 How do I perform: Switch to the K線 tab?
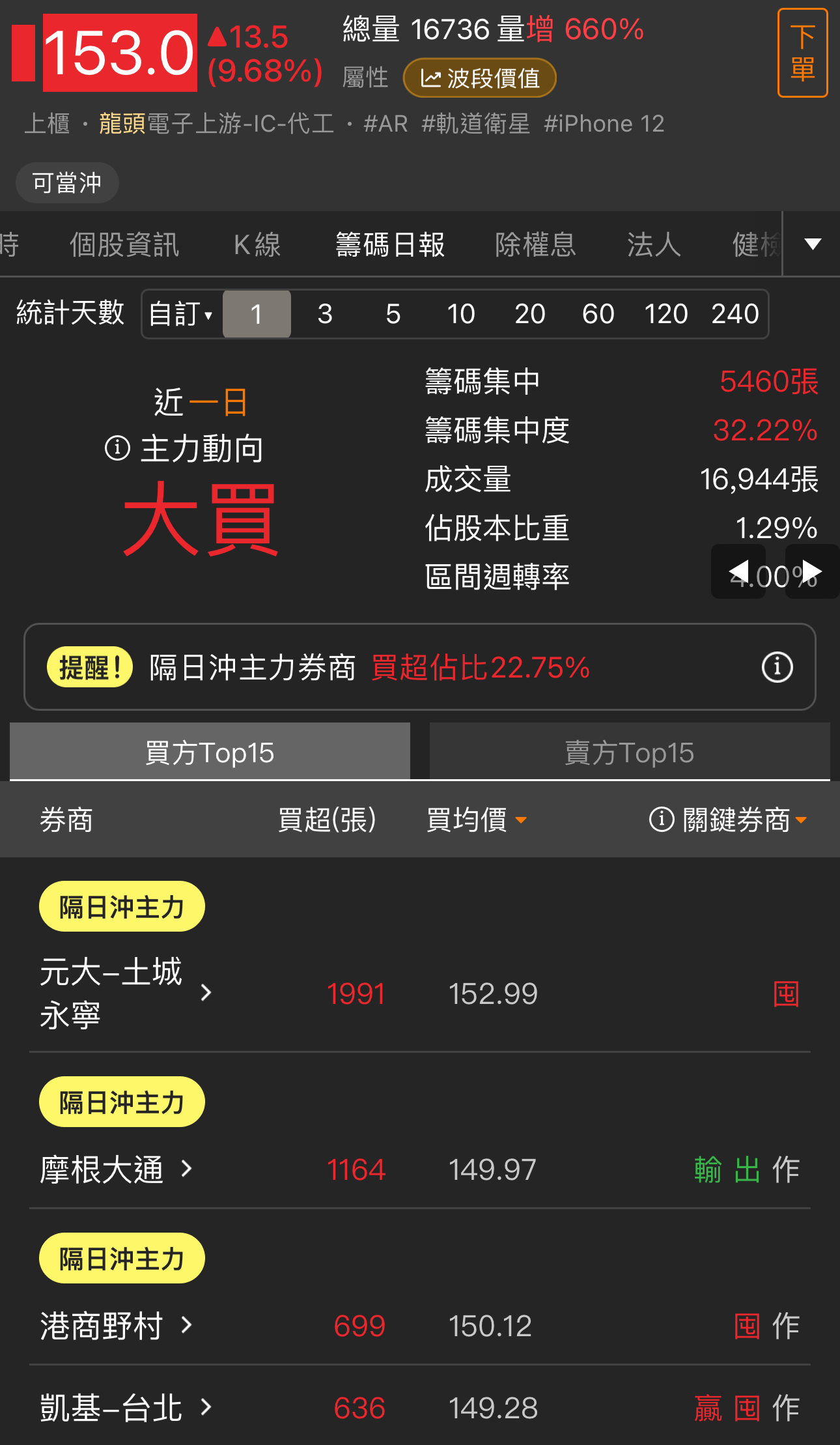tap(257, 245)
